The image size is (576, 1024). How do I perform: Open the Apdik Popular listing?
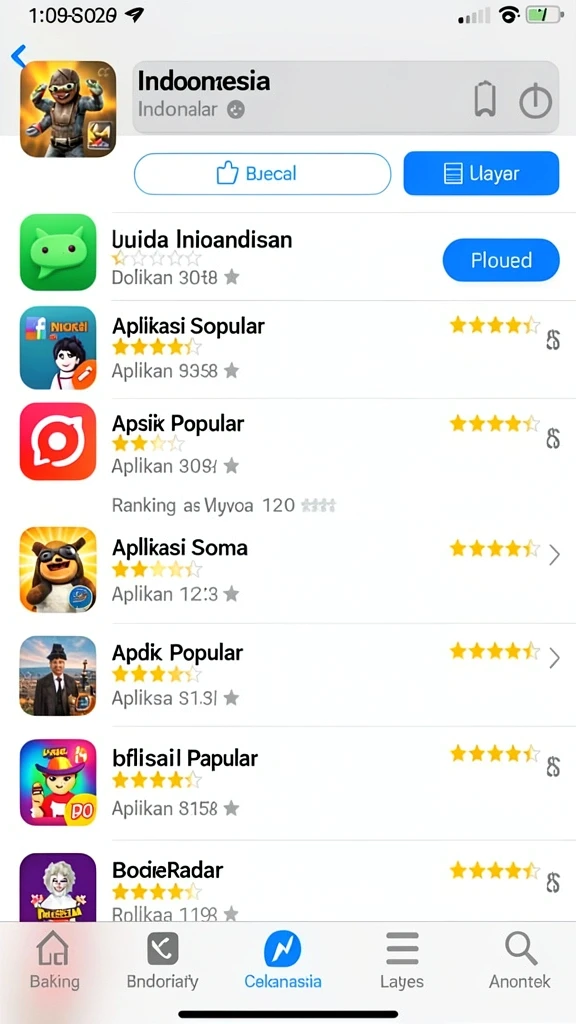pos(288,675)
